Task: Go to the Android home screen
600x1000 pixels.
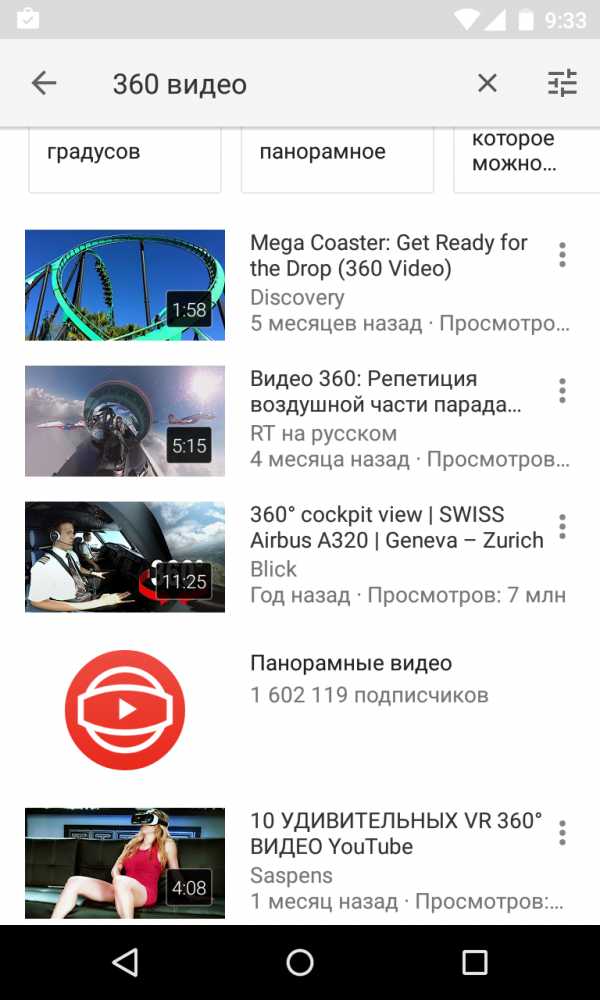Action: click(300, 962)
